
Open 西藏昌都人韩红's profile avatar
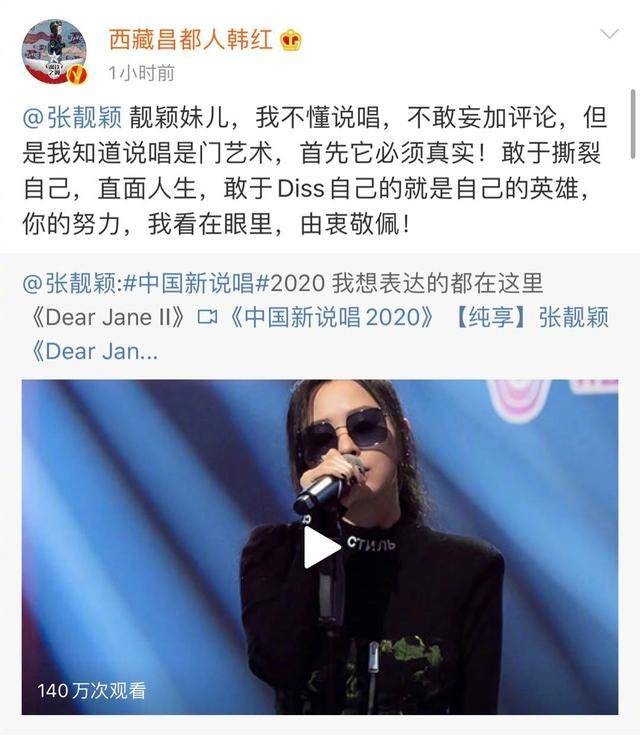tap(54, 51)
